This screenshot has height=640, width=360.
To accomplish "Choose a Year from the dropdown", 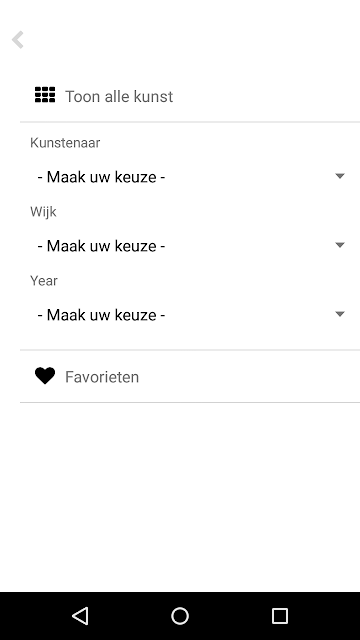I will tap(190, 315).
